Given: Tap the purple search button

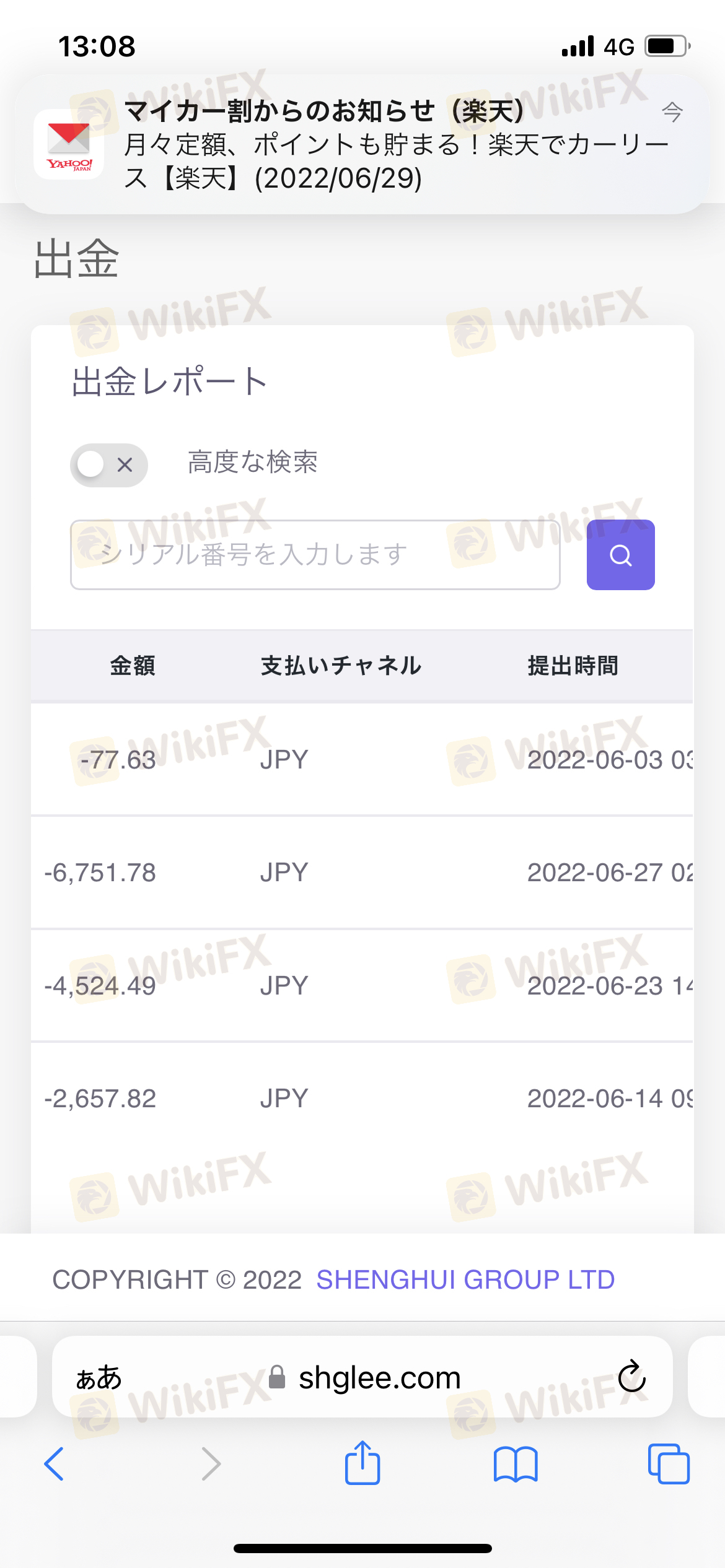Looking at the screenshot, I should (x=620, y=555).
